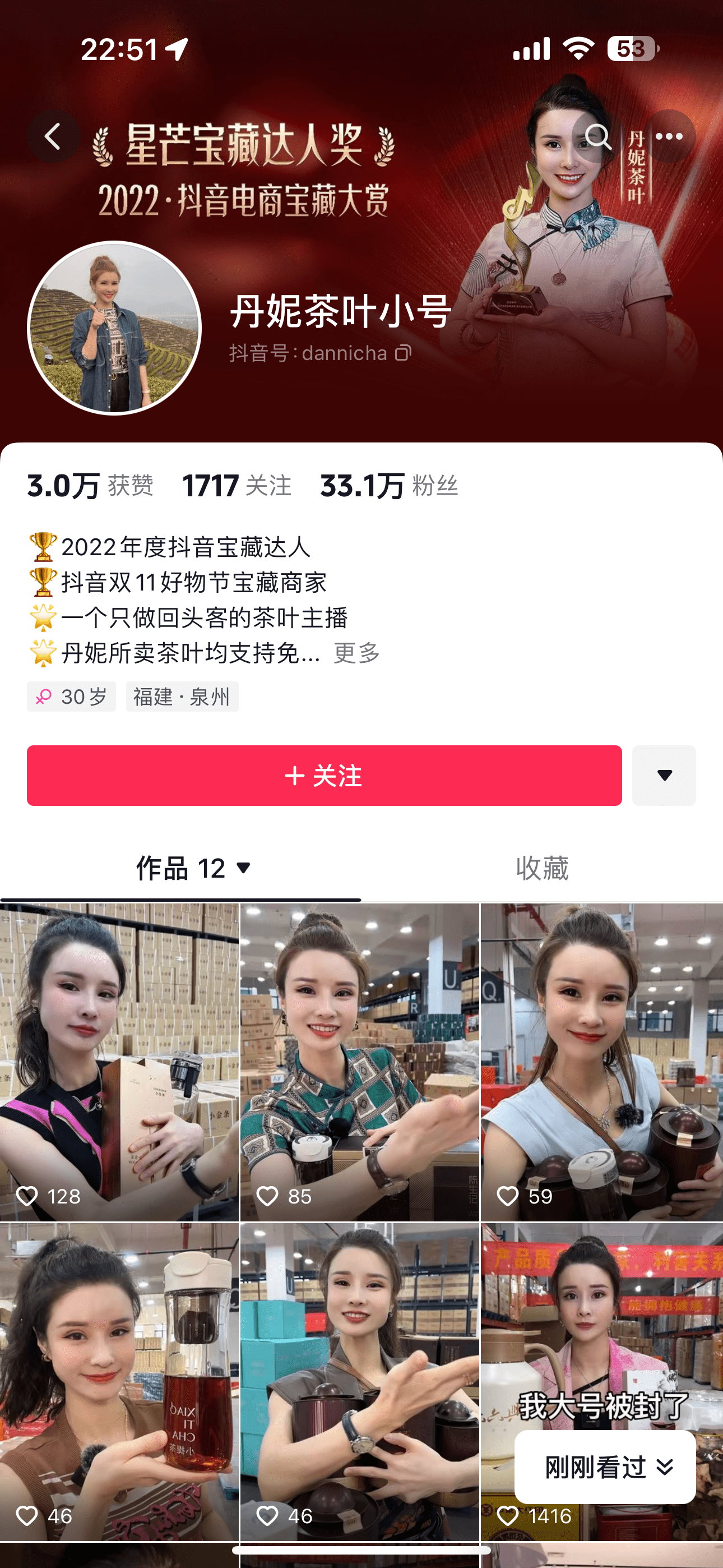Open the 作品 12 sort dropdown
The height and width of the screenshot is (1568, 723).
coord(193,869)
